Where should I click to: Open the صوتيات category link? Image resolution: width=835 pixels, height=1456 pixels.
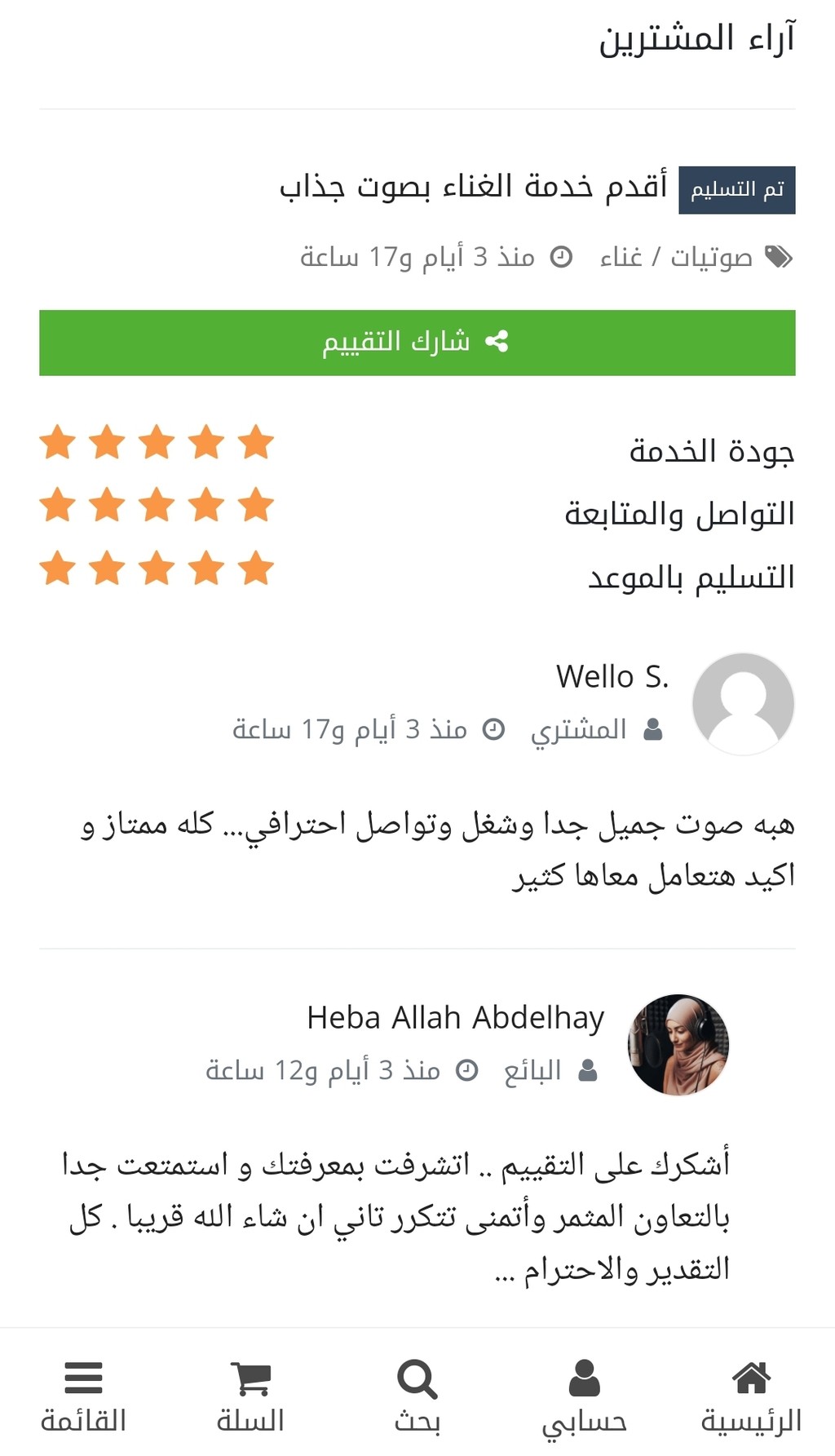(711, 258)
